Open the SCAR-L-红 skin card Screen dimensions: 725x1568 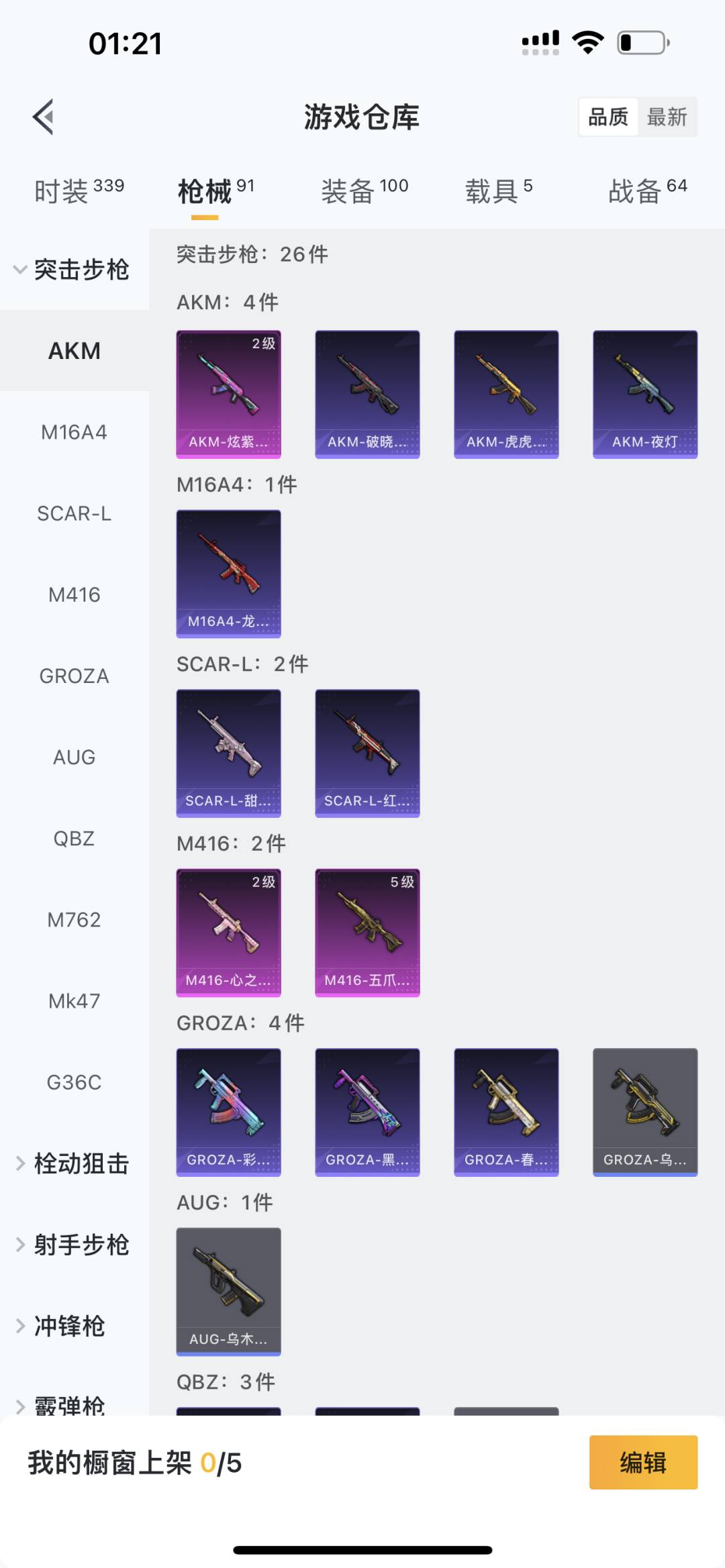367,753
